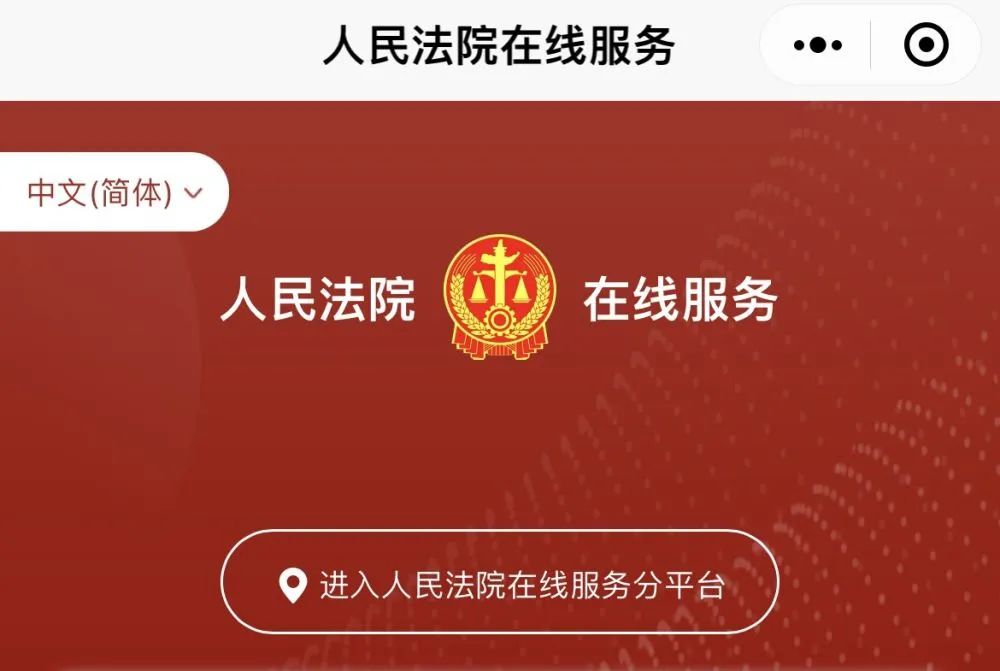Close the mini program with the circle button

[925, 45]
